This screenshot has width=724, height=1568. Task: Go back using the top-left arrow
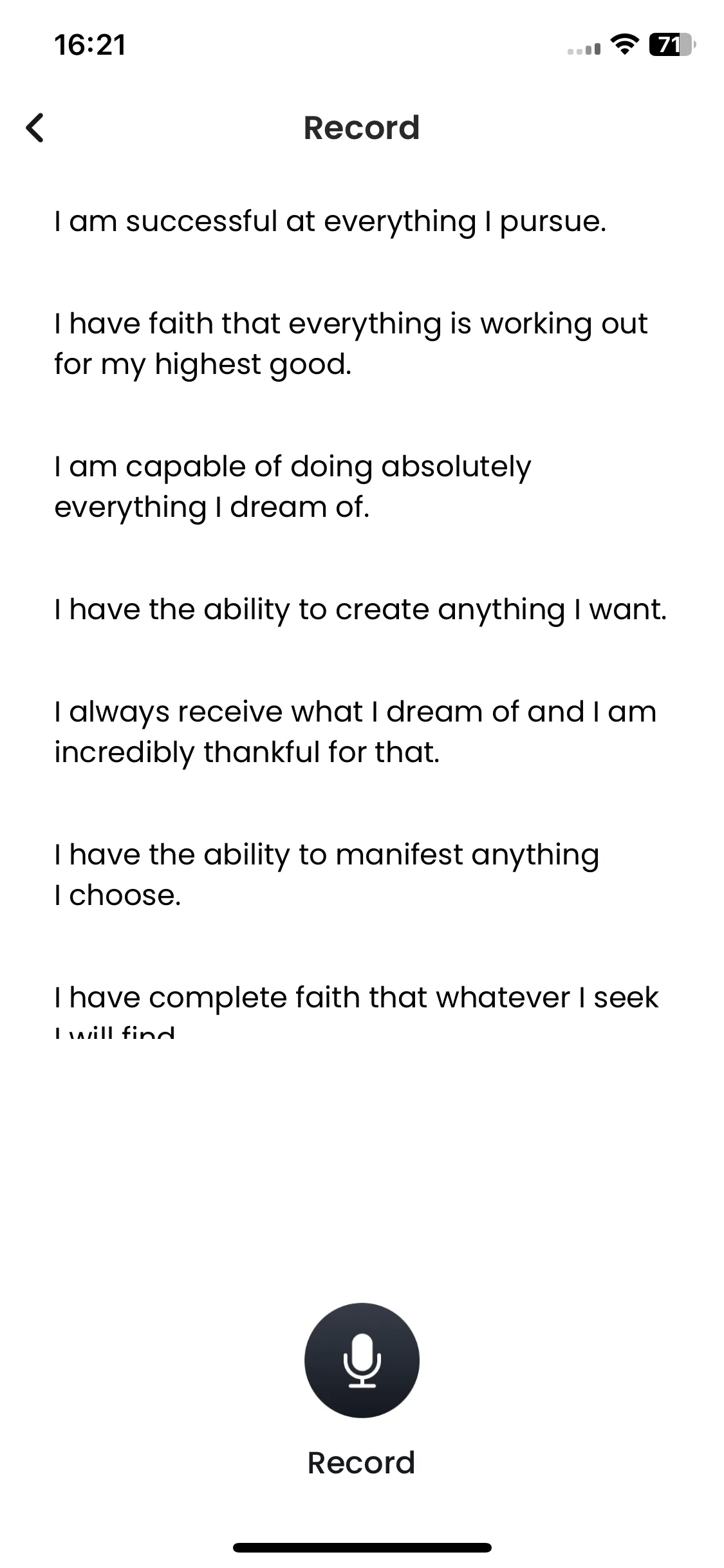tap(35, 127)
